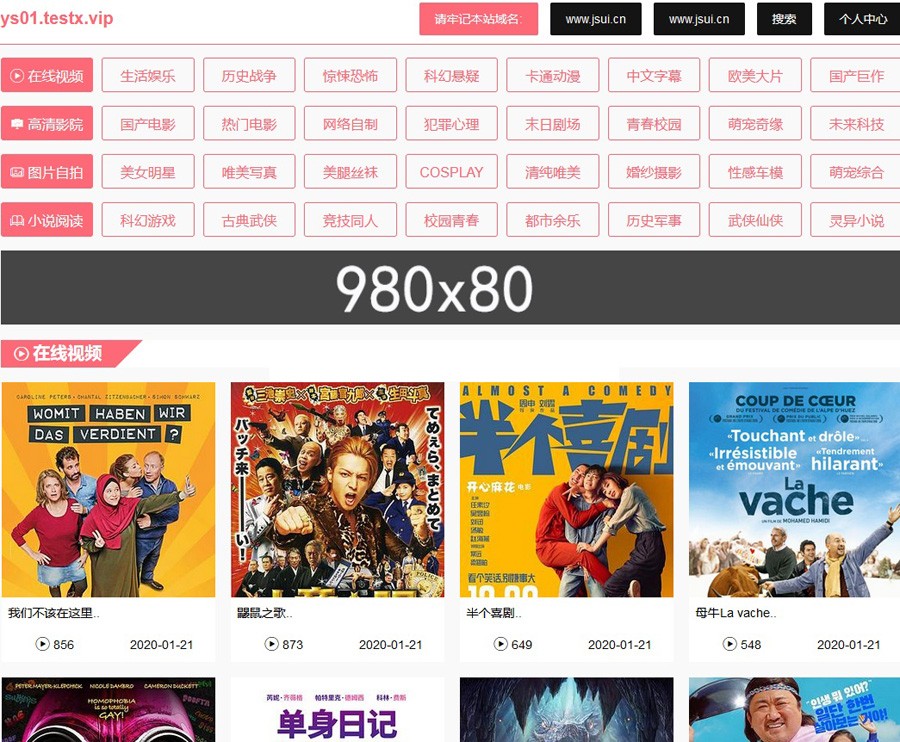Open the 古典武侠 novel tag
The width and height of the screenshot is (900, 742).
coord(249,220)
